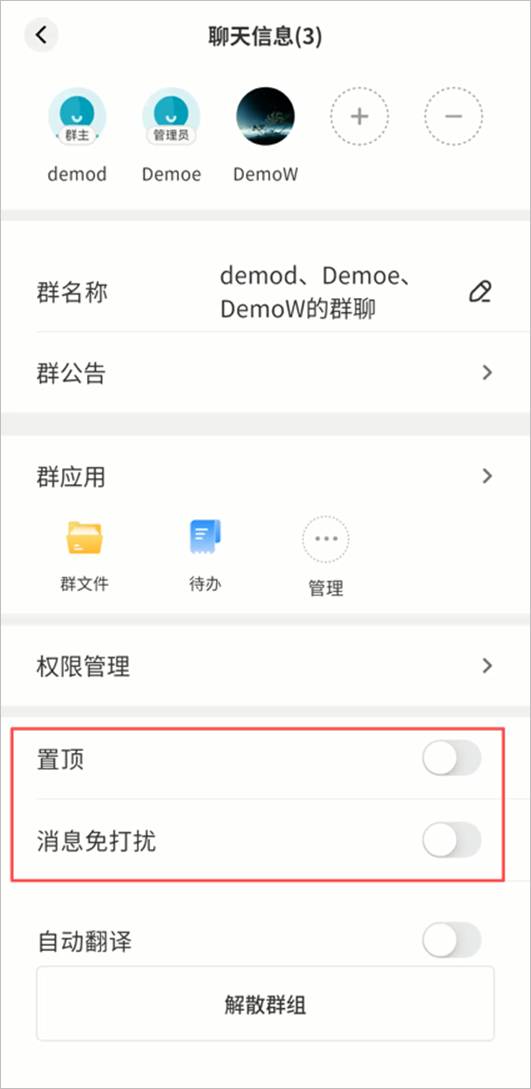This screenshot has width=531, height=1089.
Task: Go back using the top-left arrow
Action: point(42,35)
